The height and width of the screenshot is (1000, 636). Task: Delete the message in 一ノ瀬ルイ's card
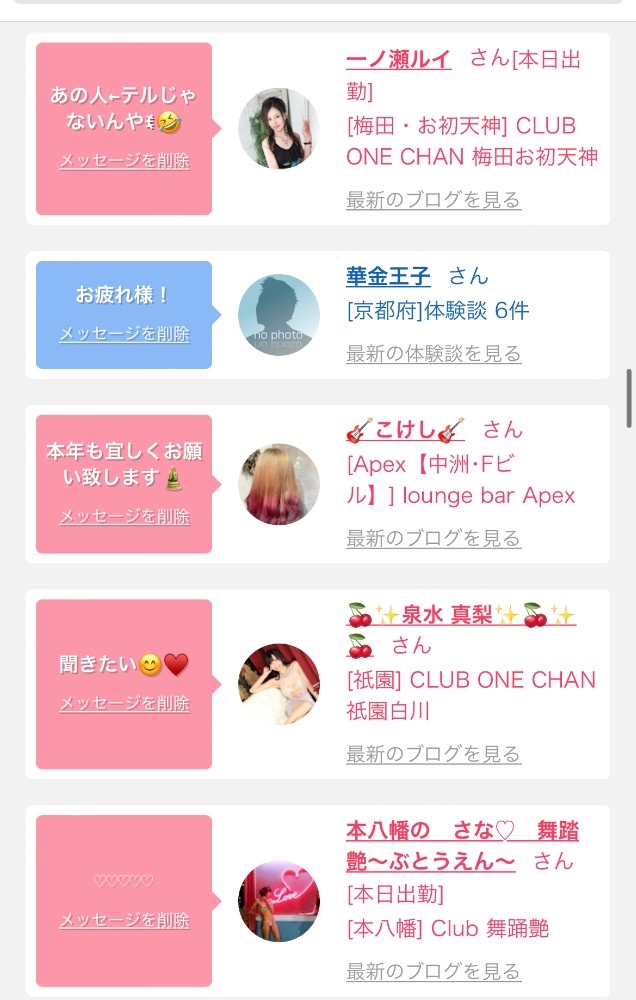(124, 160)
